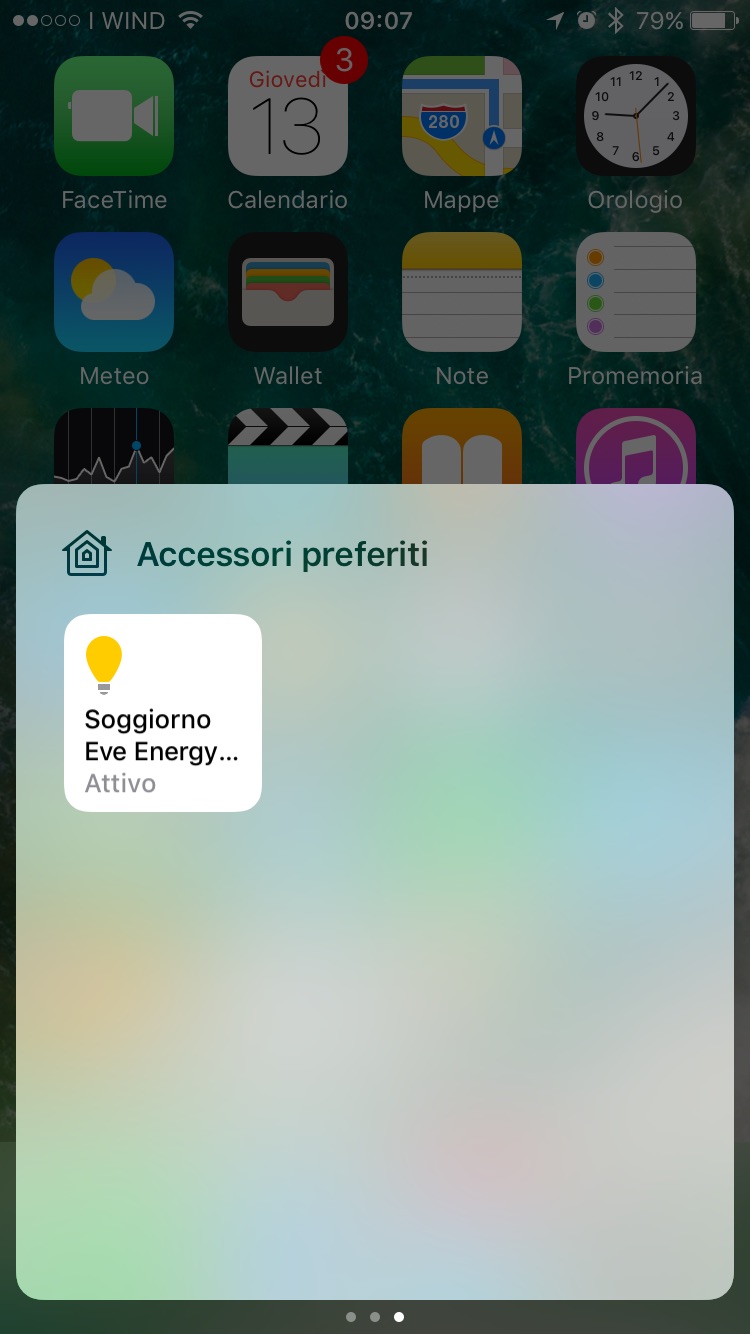Launch the Wallet app
Screen dimensions: 750x1334
pos(288,292)
